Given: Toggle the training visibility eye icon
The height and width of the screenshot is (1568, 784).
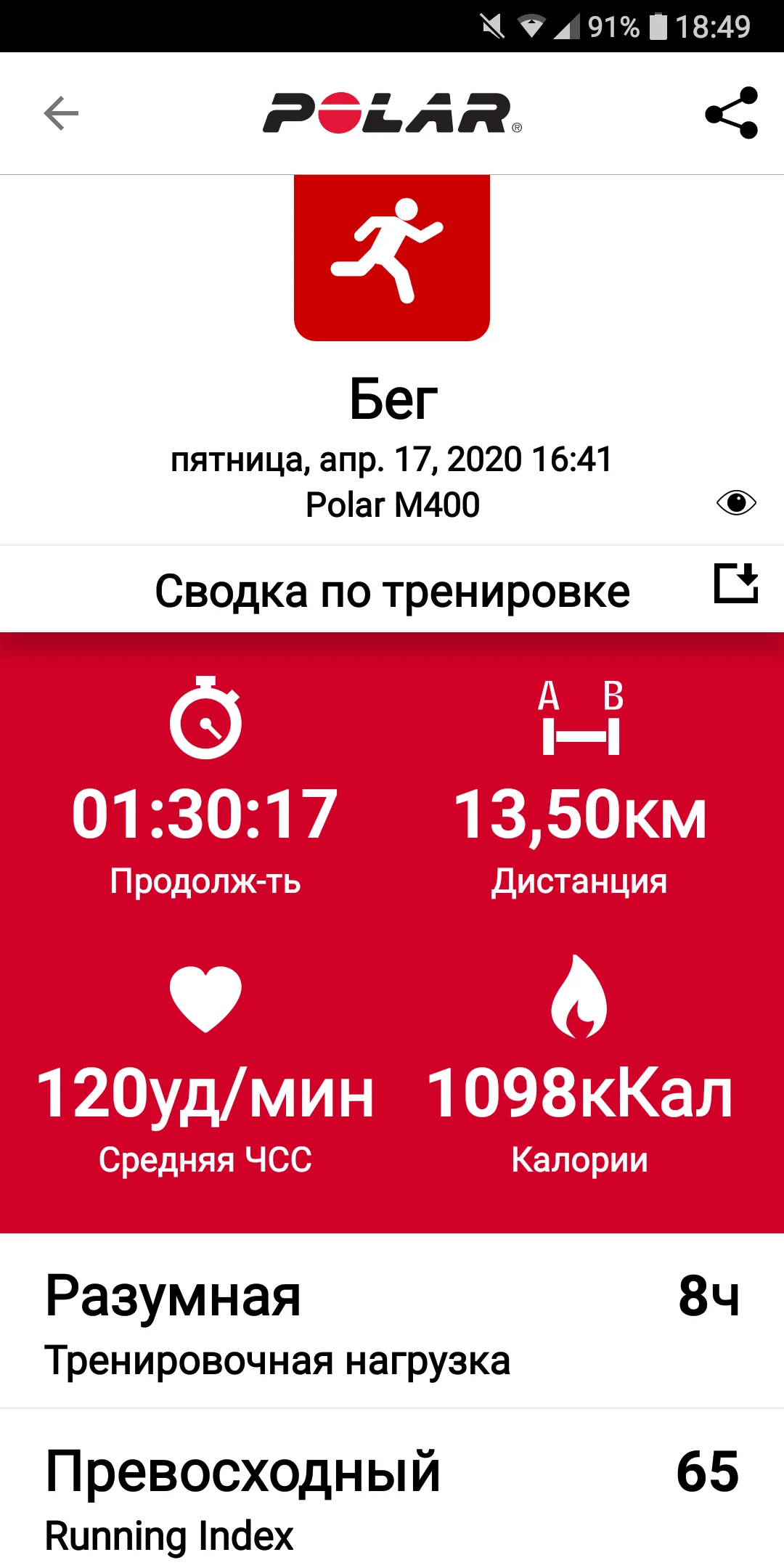Looking at the screenshot, I should (x=736, y=502).
